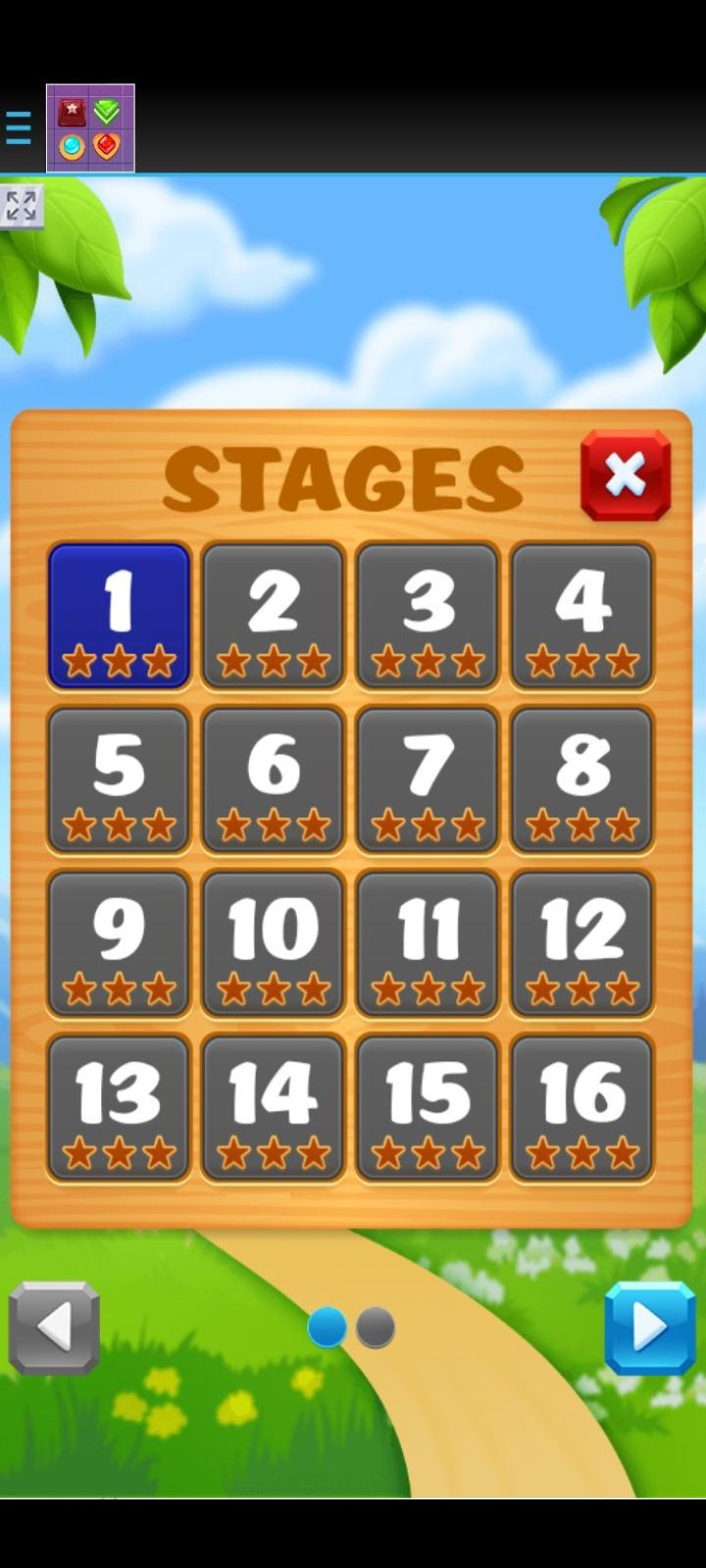Viewport: 706px width, 1568px height.
Task: Click the stars under stage 9
Action: coord(118,990)
